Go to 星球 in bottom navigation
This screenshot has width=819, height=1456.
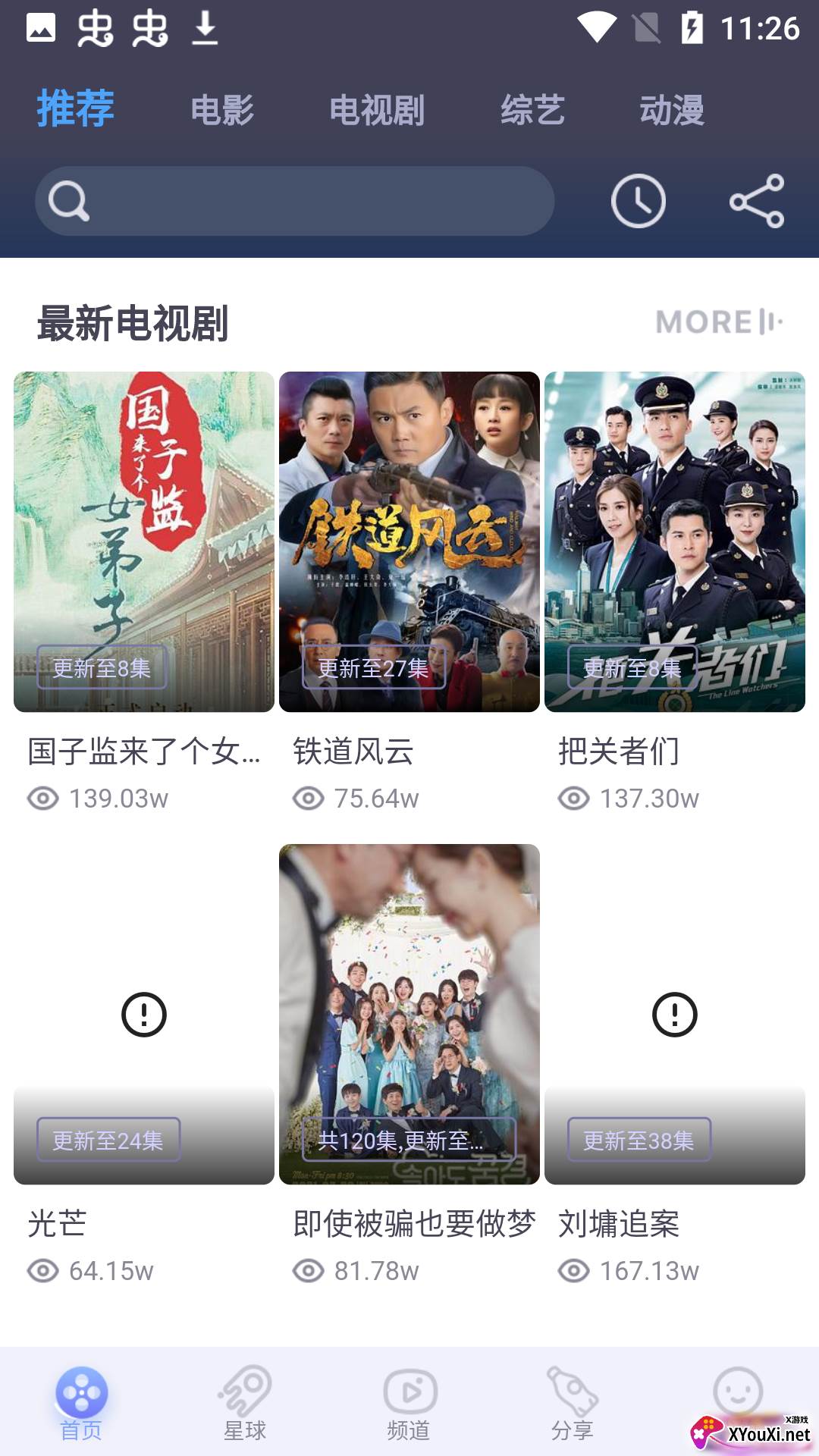pos(245,1404)
